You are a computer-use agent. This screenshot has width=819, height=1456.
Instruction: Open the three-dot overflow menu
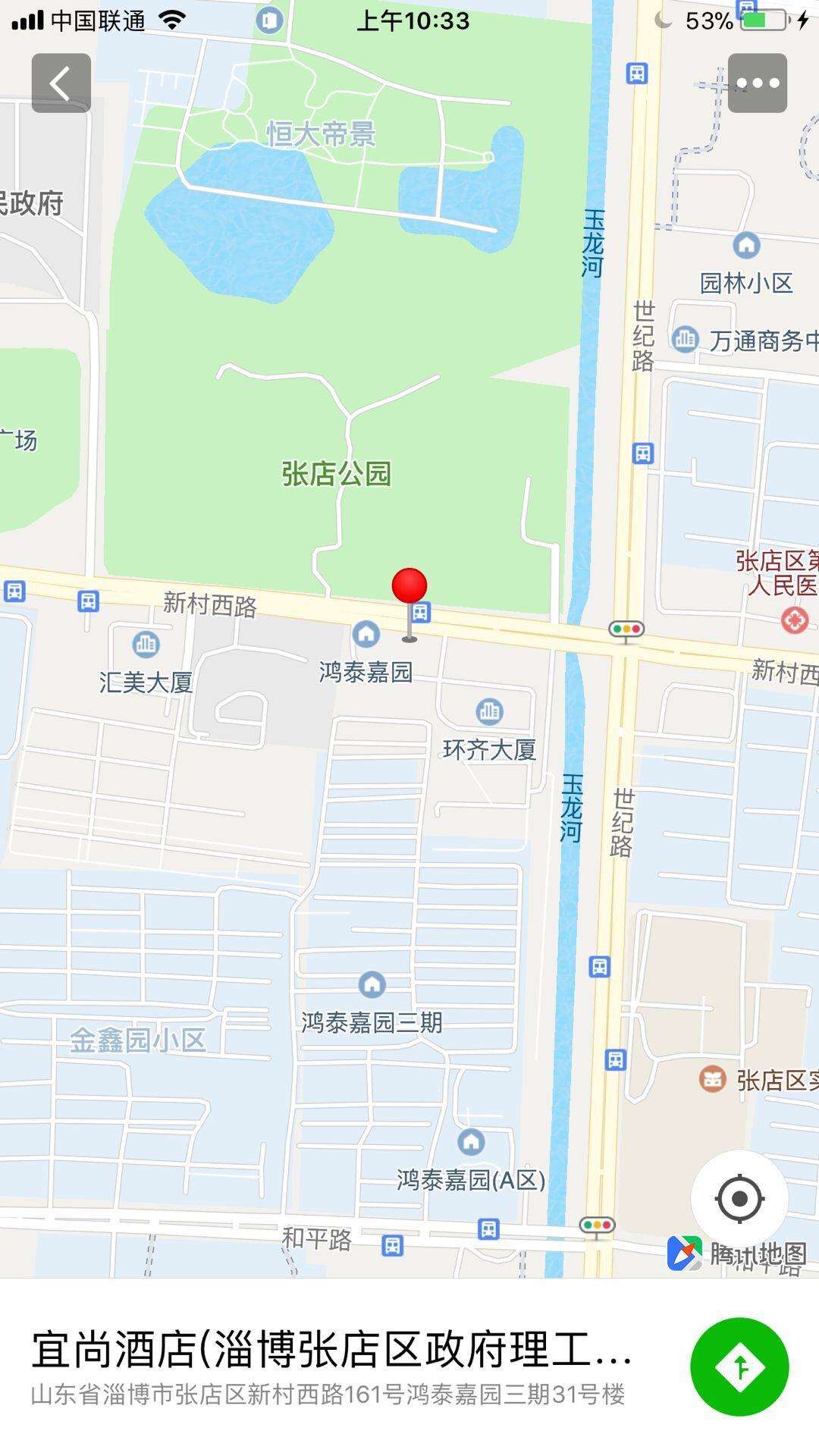[757, 83]
